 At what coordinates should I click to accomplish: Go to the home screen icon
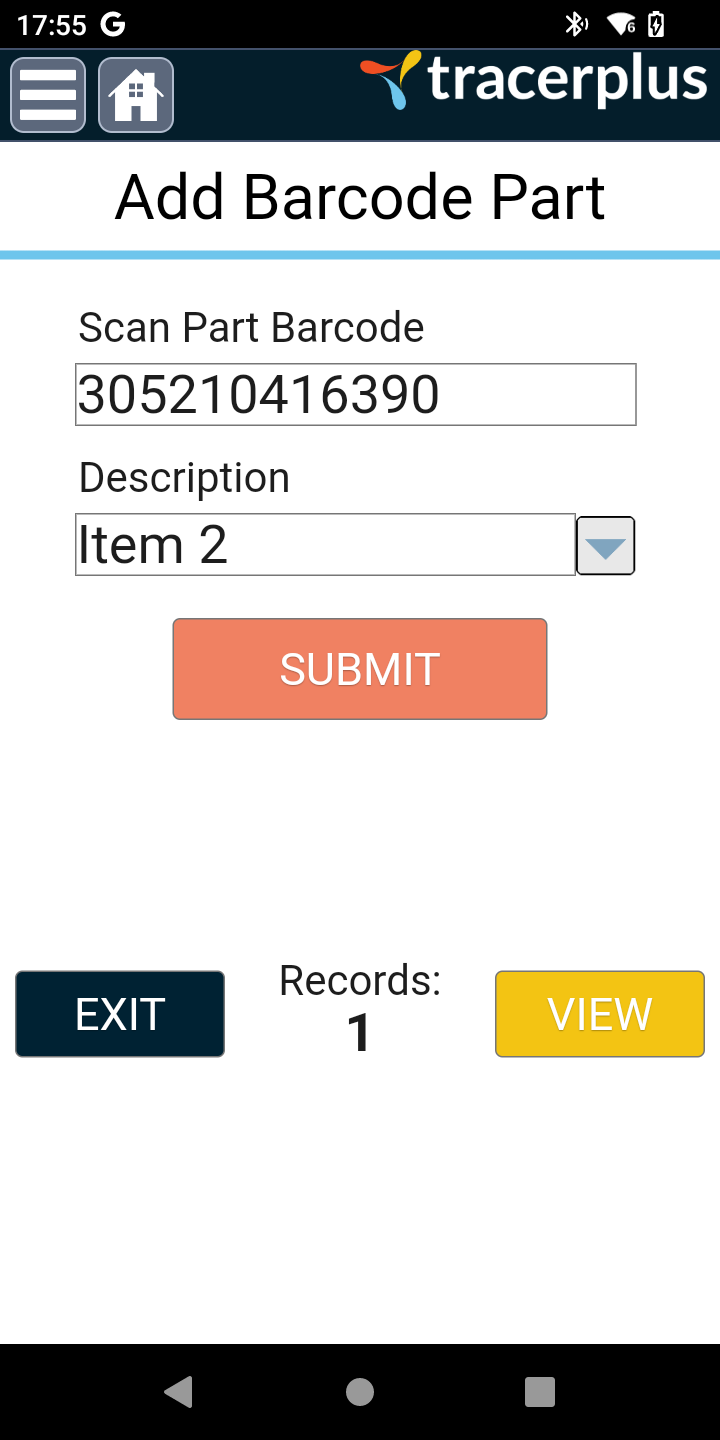tap(136, 95)
